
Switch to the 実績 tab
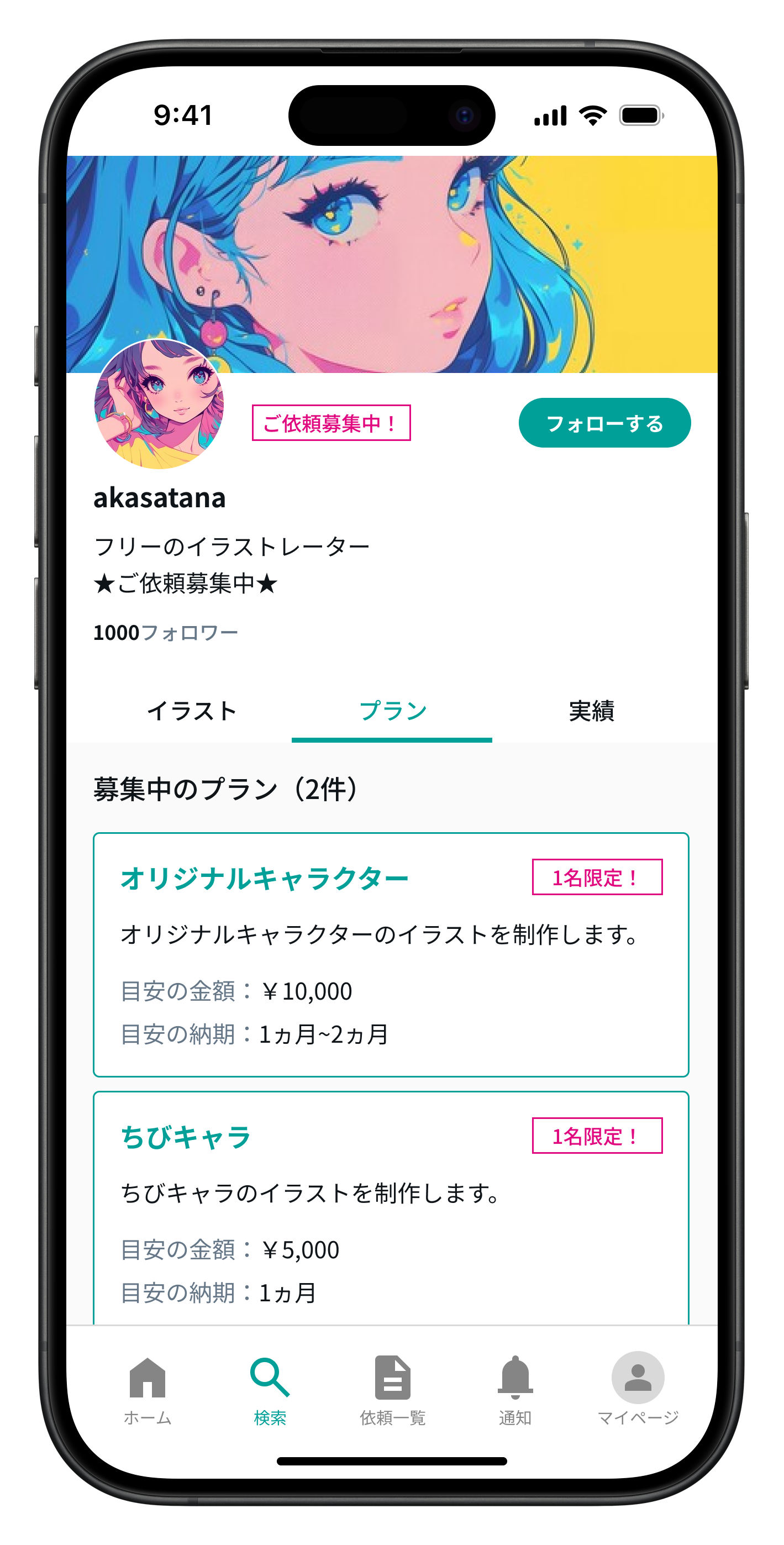(x=591, y=711)
